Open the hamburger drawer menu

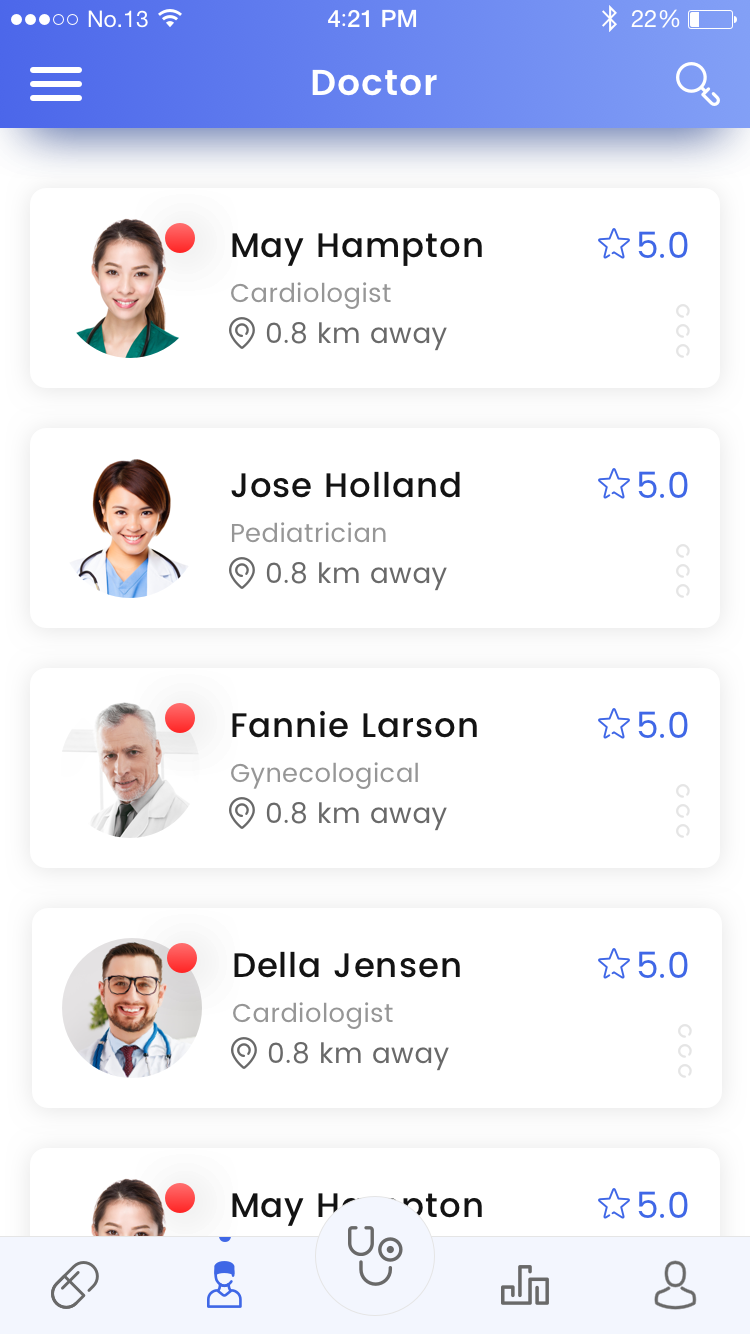tap(56, 84)
